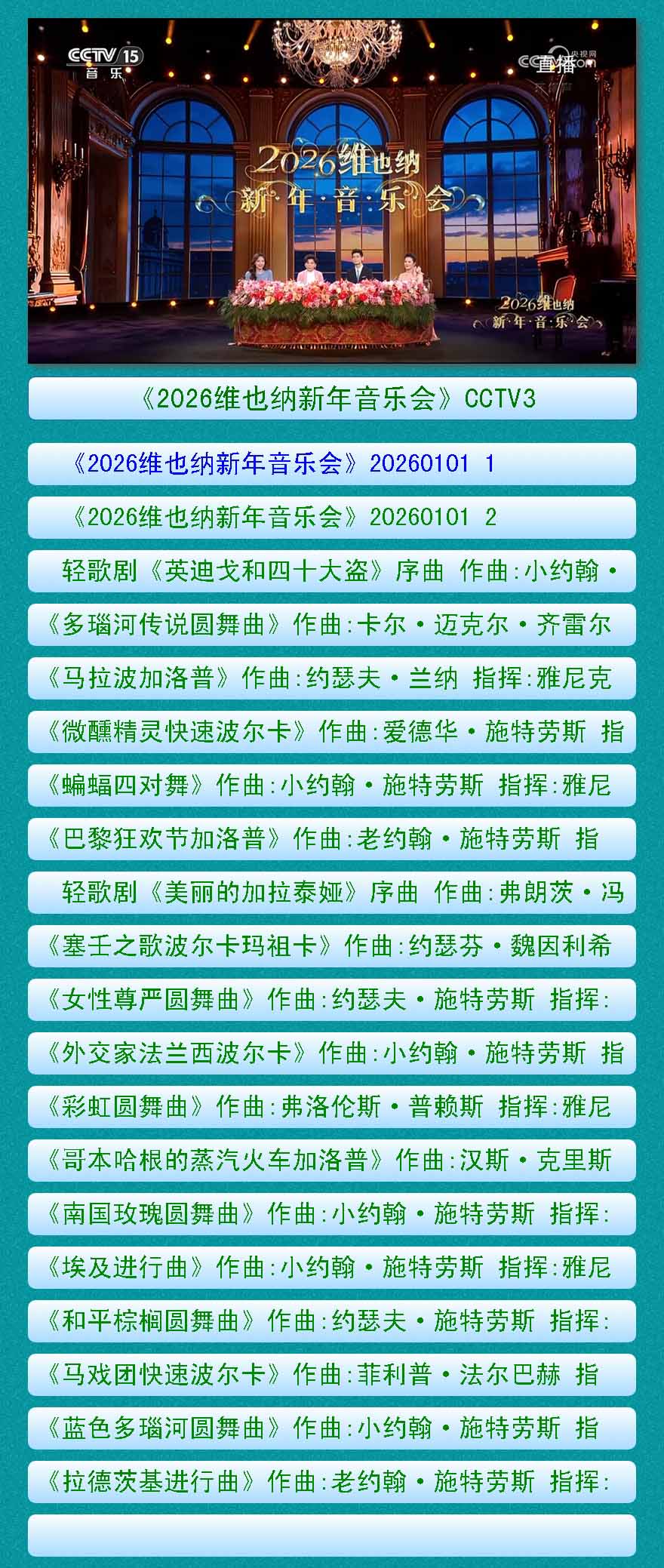
Task: Open the 2026维也纳新年音乐会 video preview image
Action: (332, 191)
